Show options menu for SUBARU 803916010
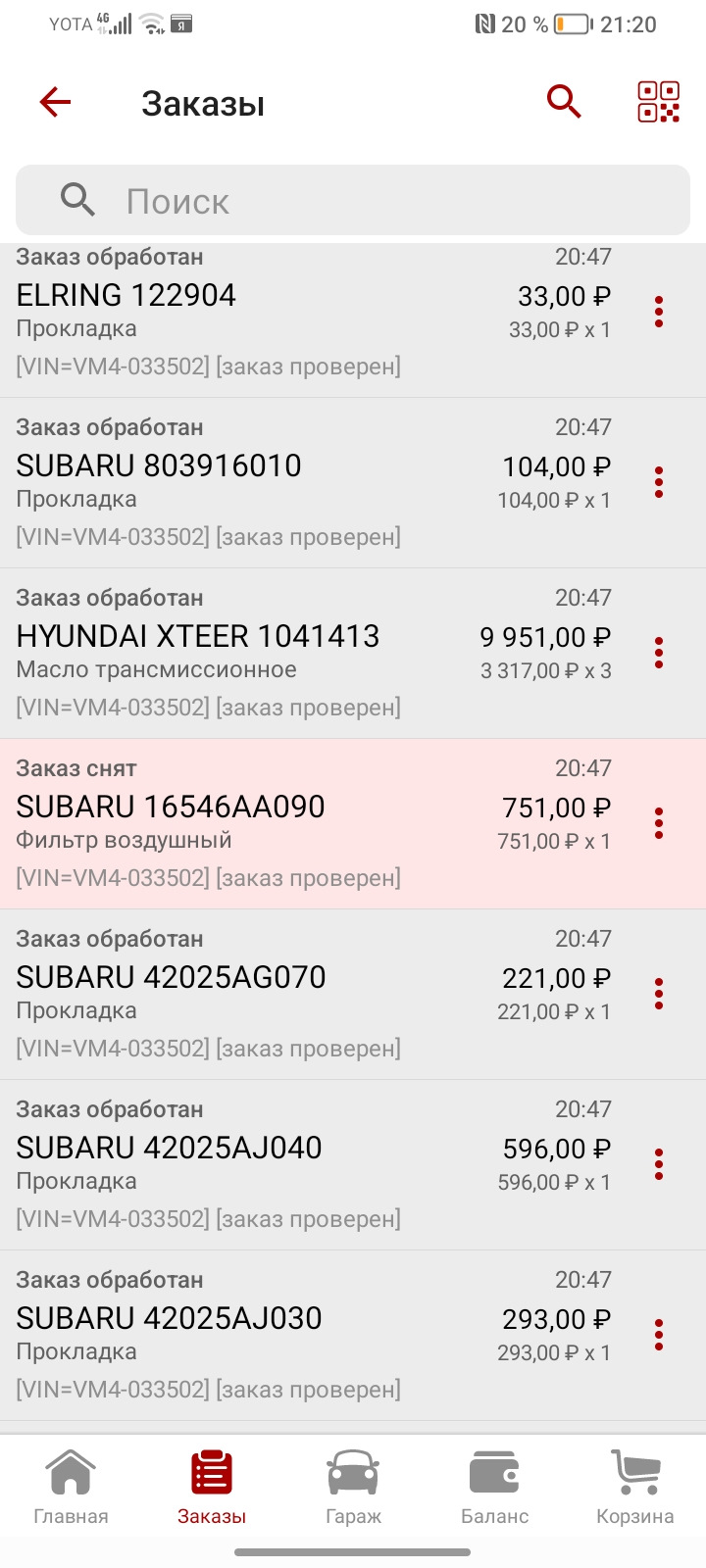Image resolution: width=706 pixels, height=1568 pixels. (659, 482)
